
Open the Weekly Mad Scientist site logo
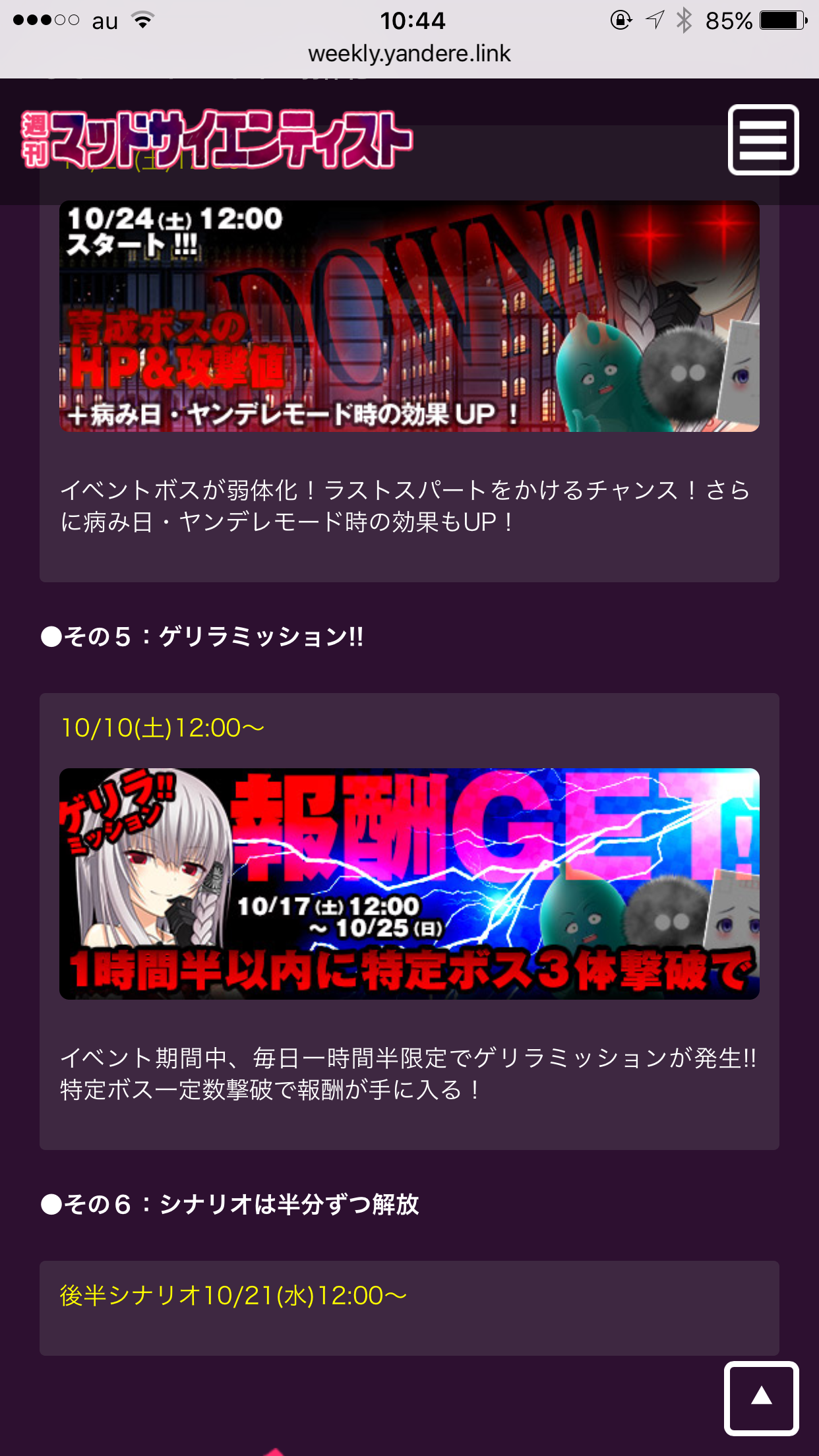point(217,140)
